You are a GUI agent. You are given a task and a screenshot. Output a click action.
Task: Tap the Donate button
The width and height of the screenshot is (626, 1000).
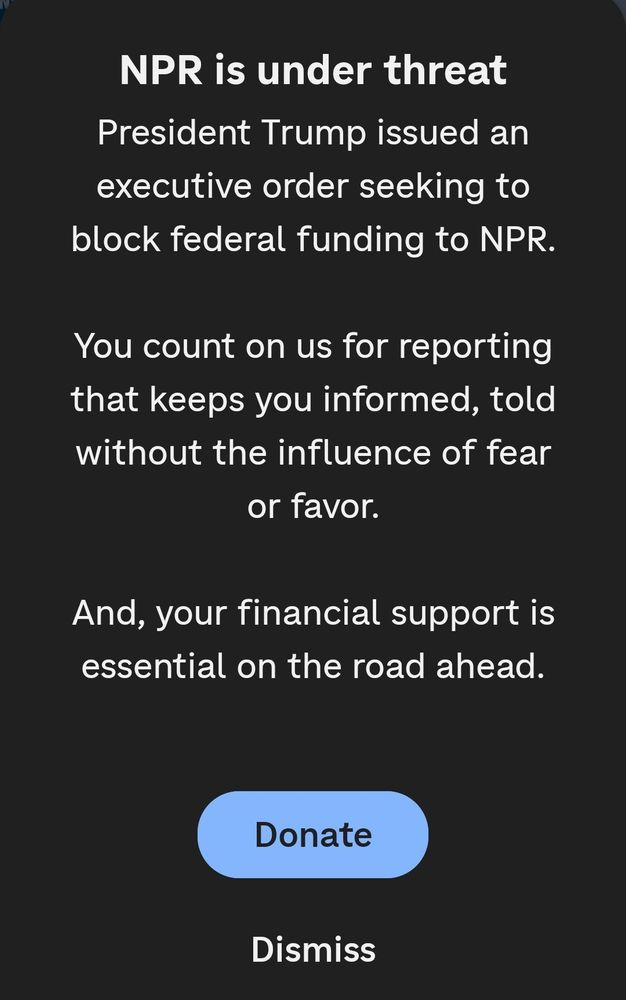pyautogui.click(x=313, y=835)
